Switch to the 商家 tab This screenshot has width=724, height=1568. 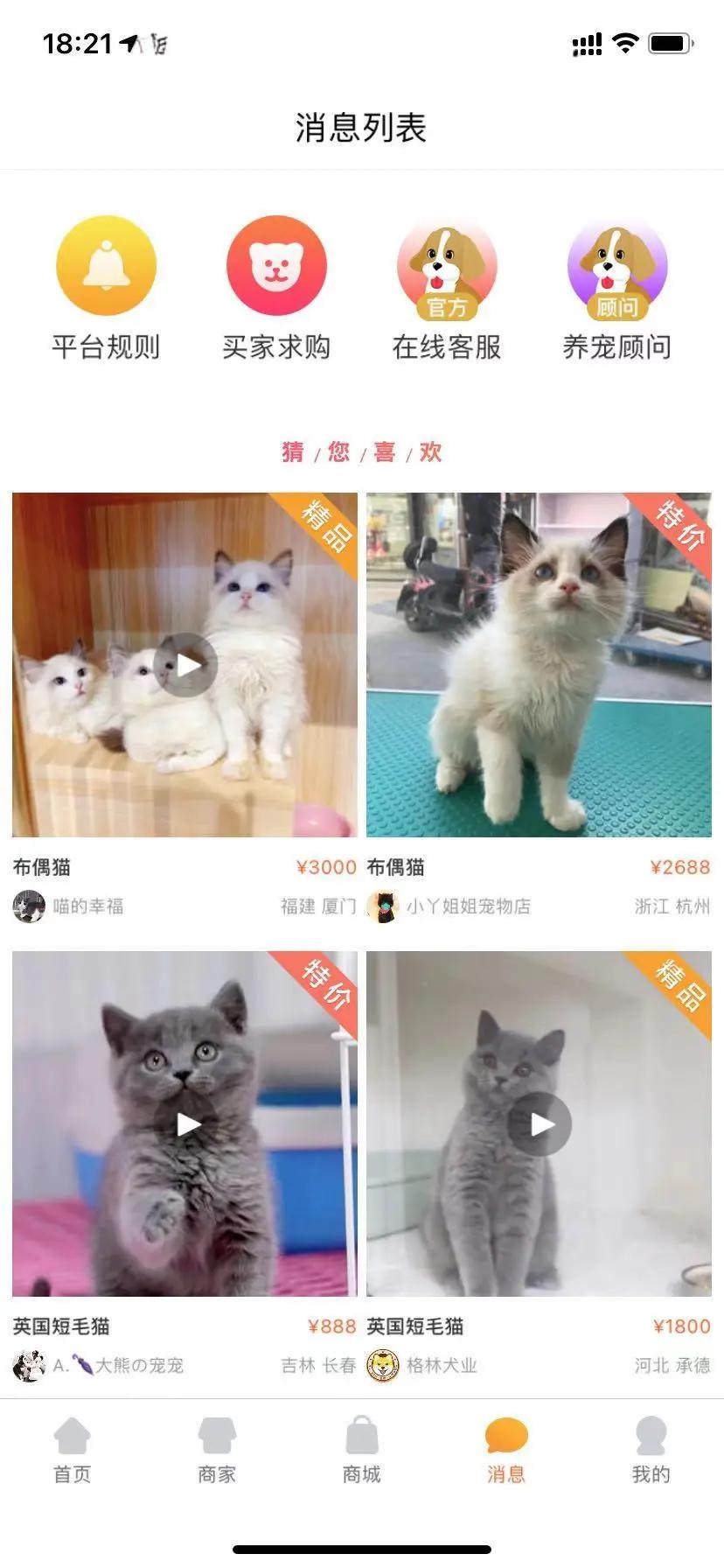coord(217,1451)
